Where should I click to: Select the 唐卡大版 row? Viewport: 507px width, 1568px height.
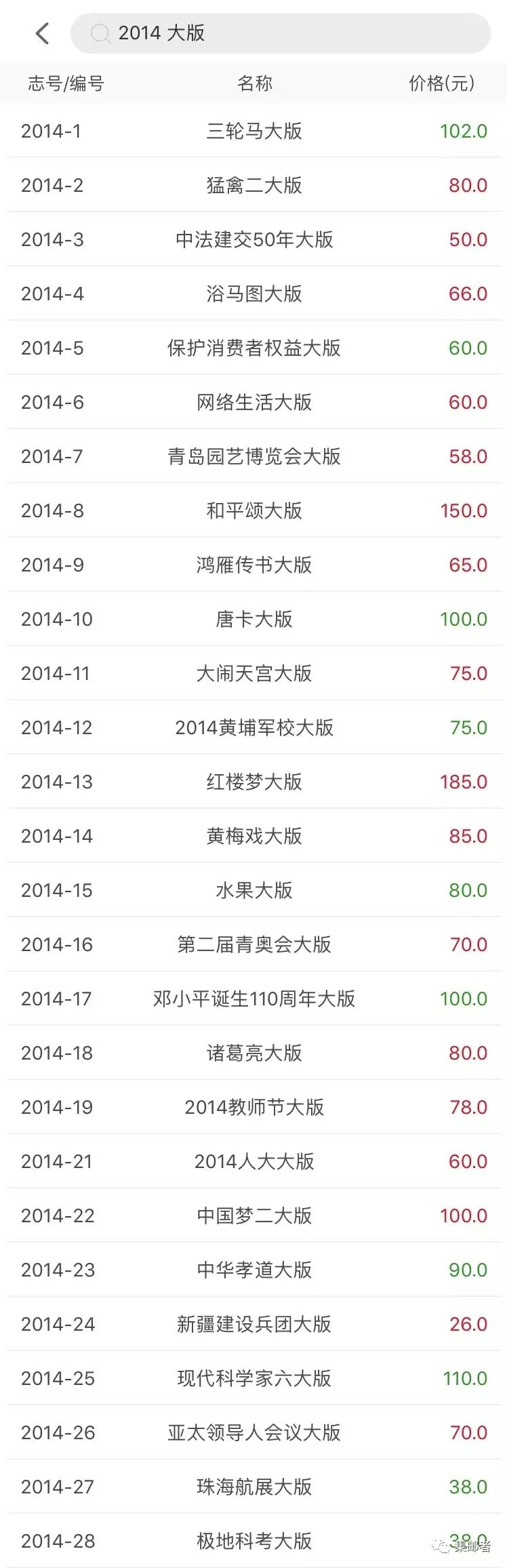[x=254, y=619]
